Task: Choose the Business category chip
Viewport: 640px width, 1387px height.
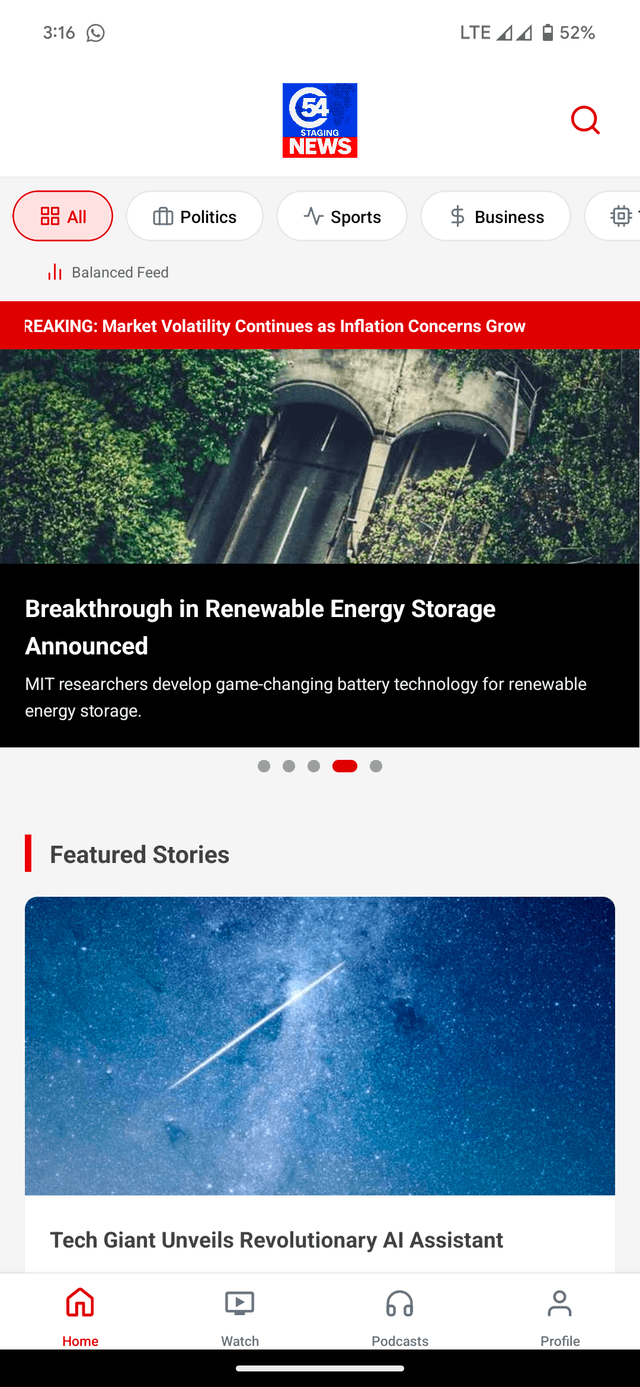Action: pos(496,216)
